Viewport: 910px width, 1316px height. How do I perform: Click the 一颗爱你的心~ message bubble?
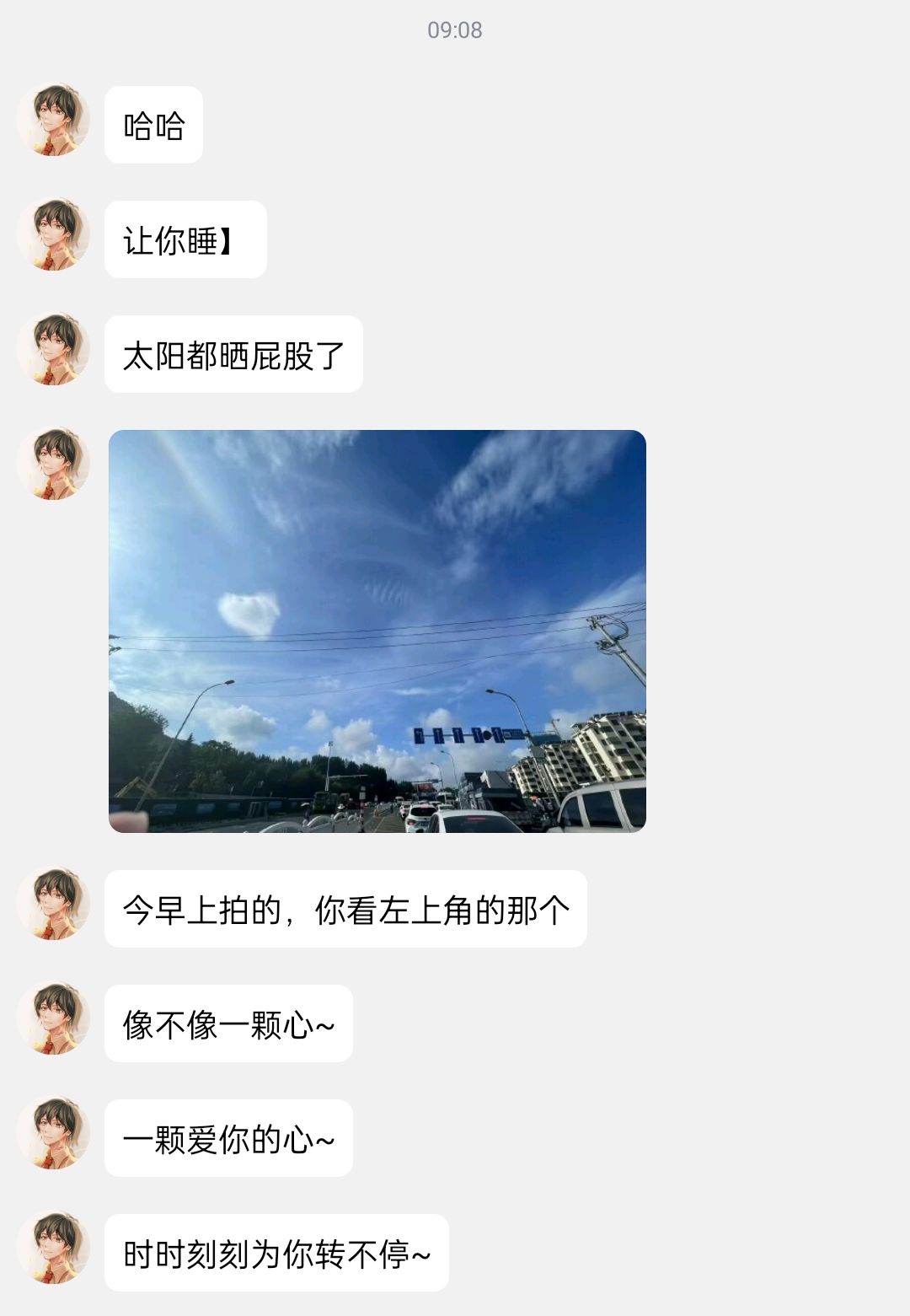(227, 1138)
